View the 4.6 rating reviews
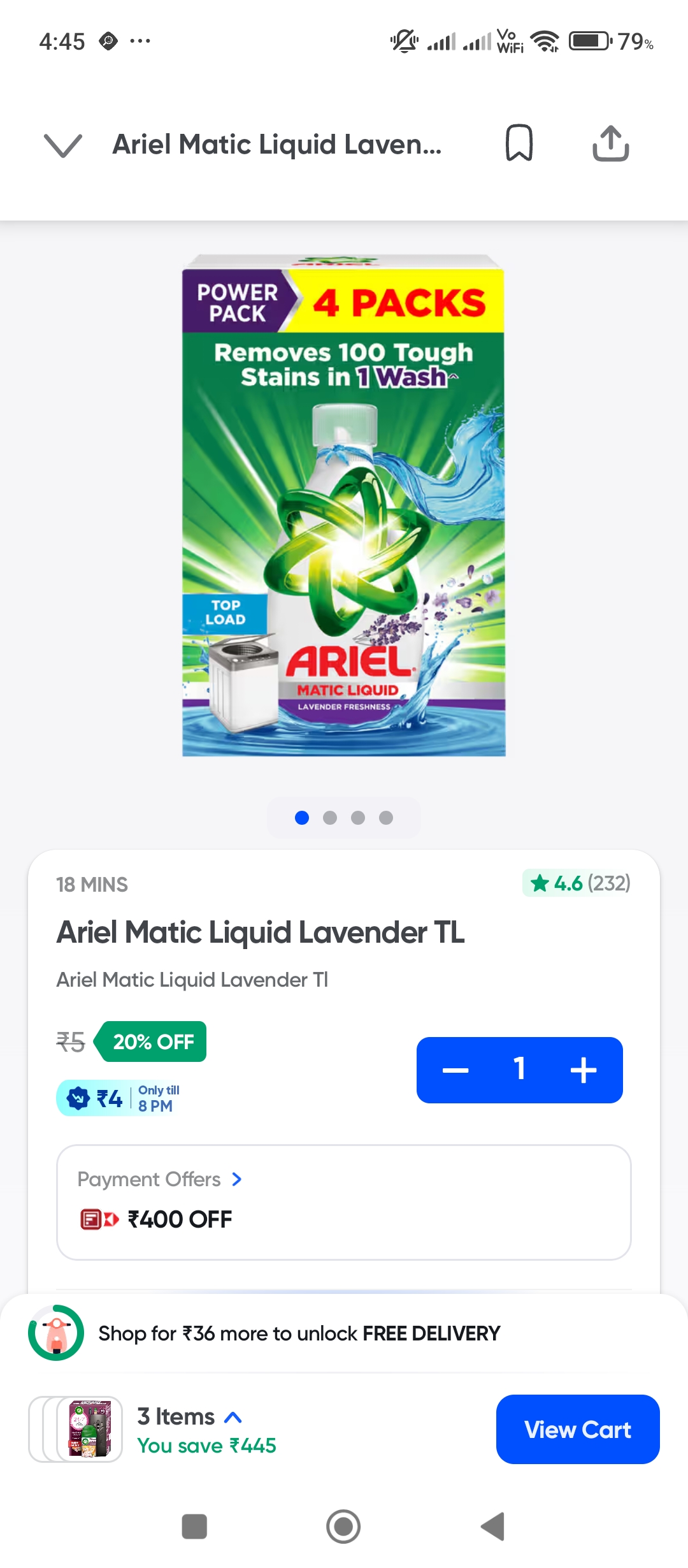Viewport: 688px width, 1568px height. point(577,883)
